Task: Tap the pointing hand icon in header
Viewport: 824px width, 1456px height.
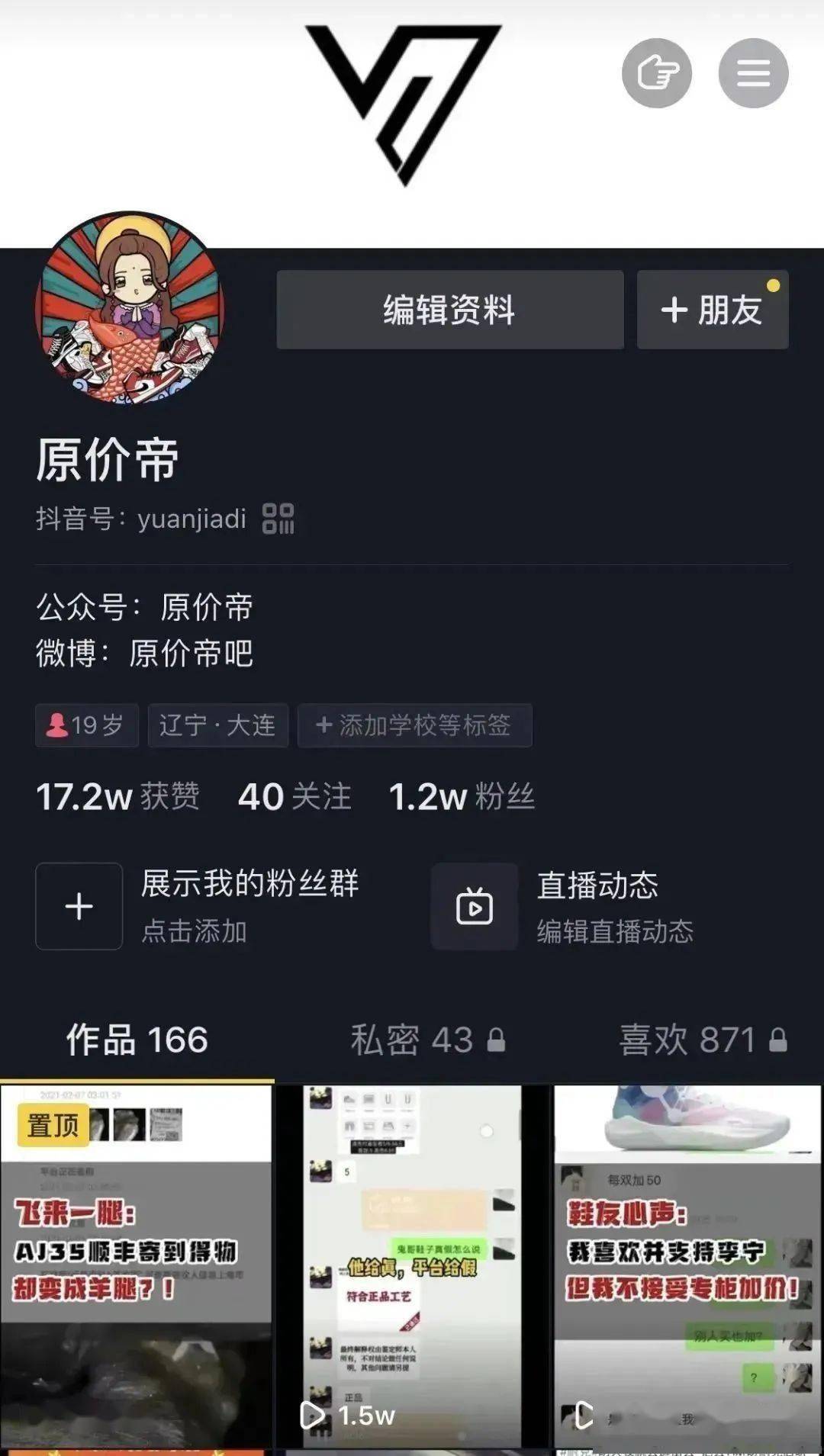Action: pyautogui.click(x=657, y=73)
